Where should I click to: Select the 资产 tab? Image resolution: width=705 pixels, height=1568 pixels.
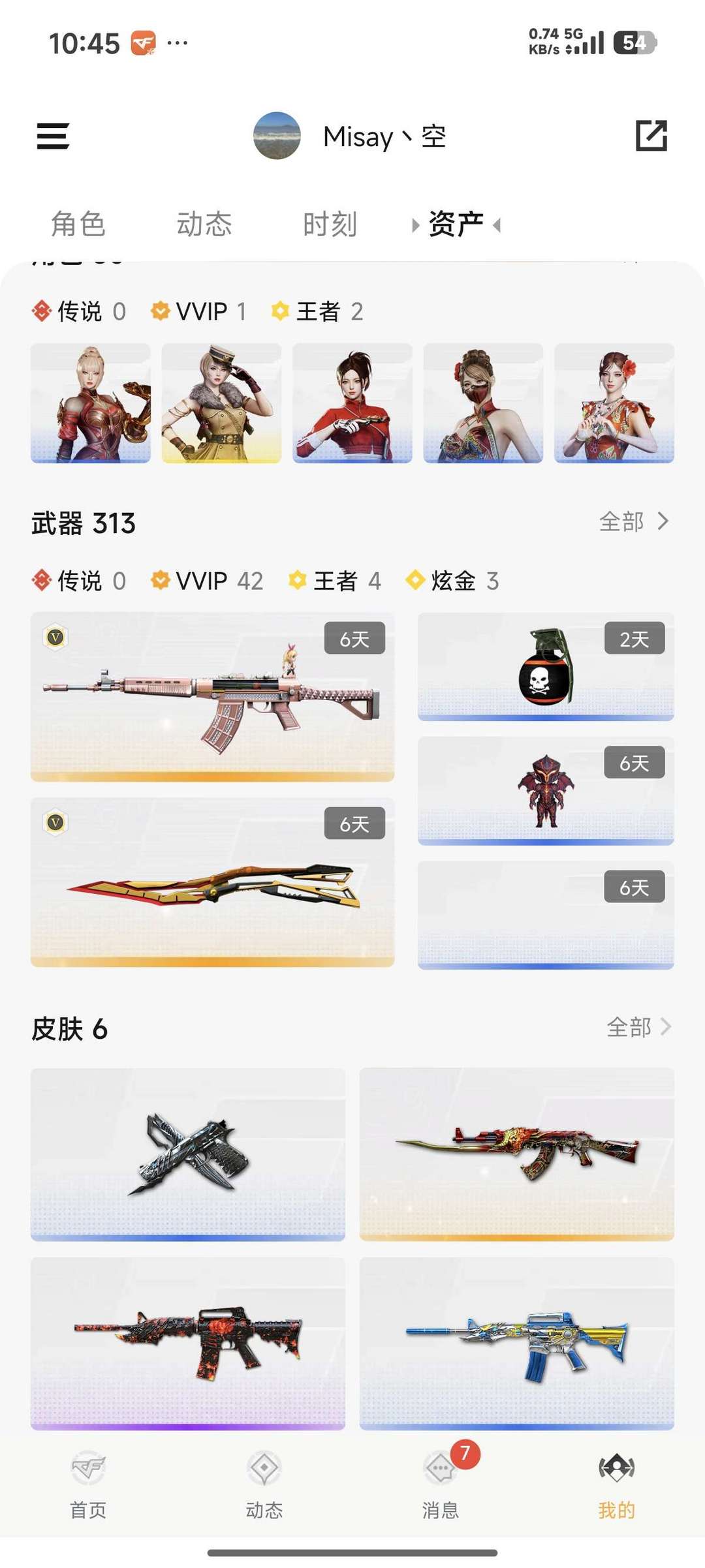[x=456, y=224]
